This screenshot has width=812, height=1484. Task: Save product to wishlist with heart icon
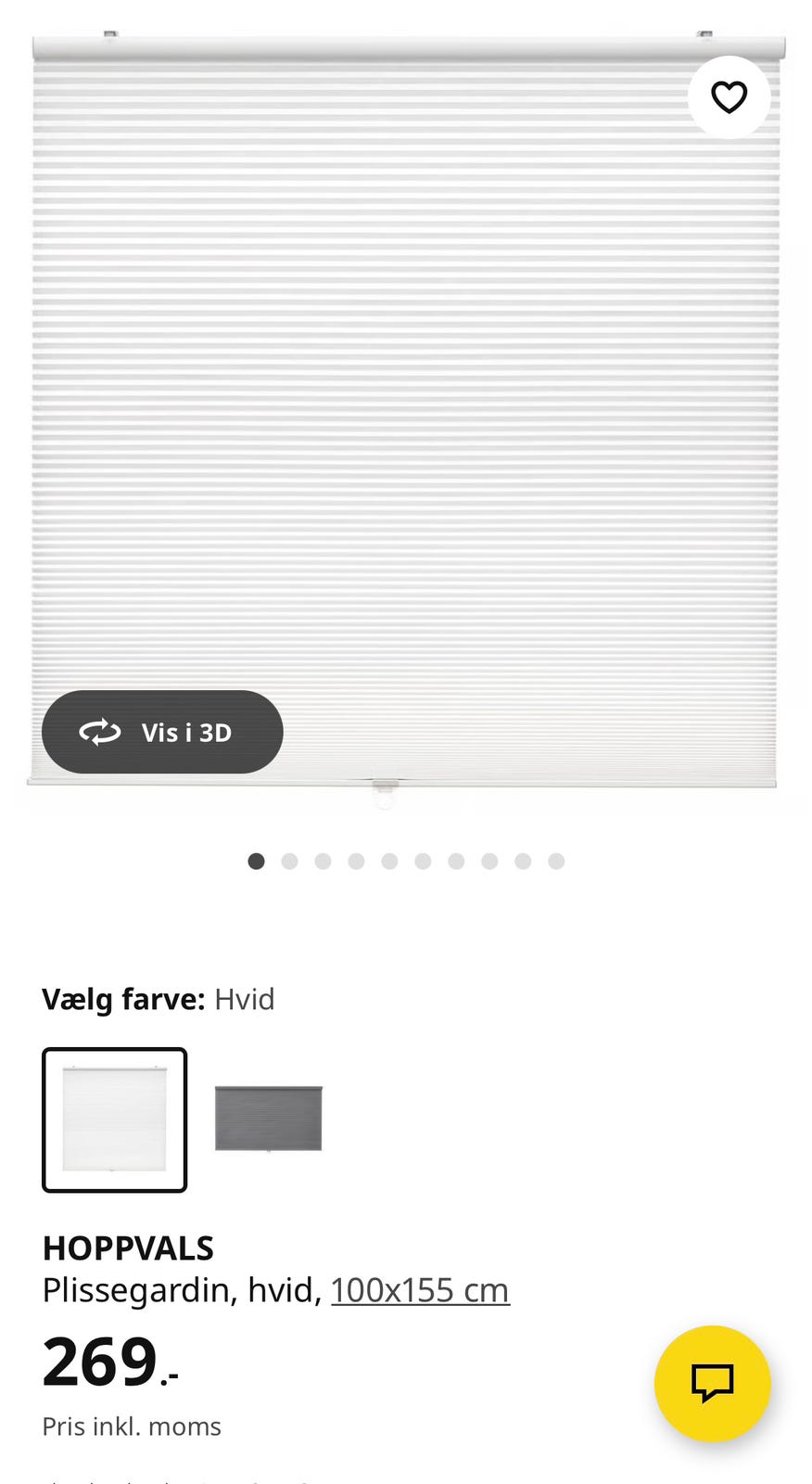pos(729,96)
